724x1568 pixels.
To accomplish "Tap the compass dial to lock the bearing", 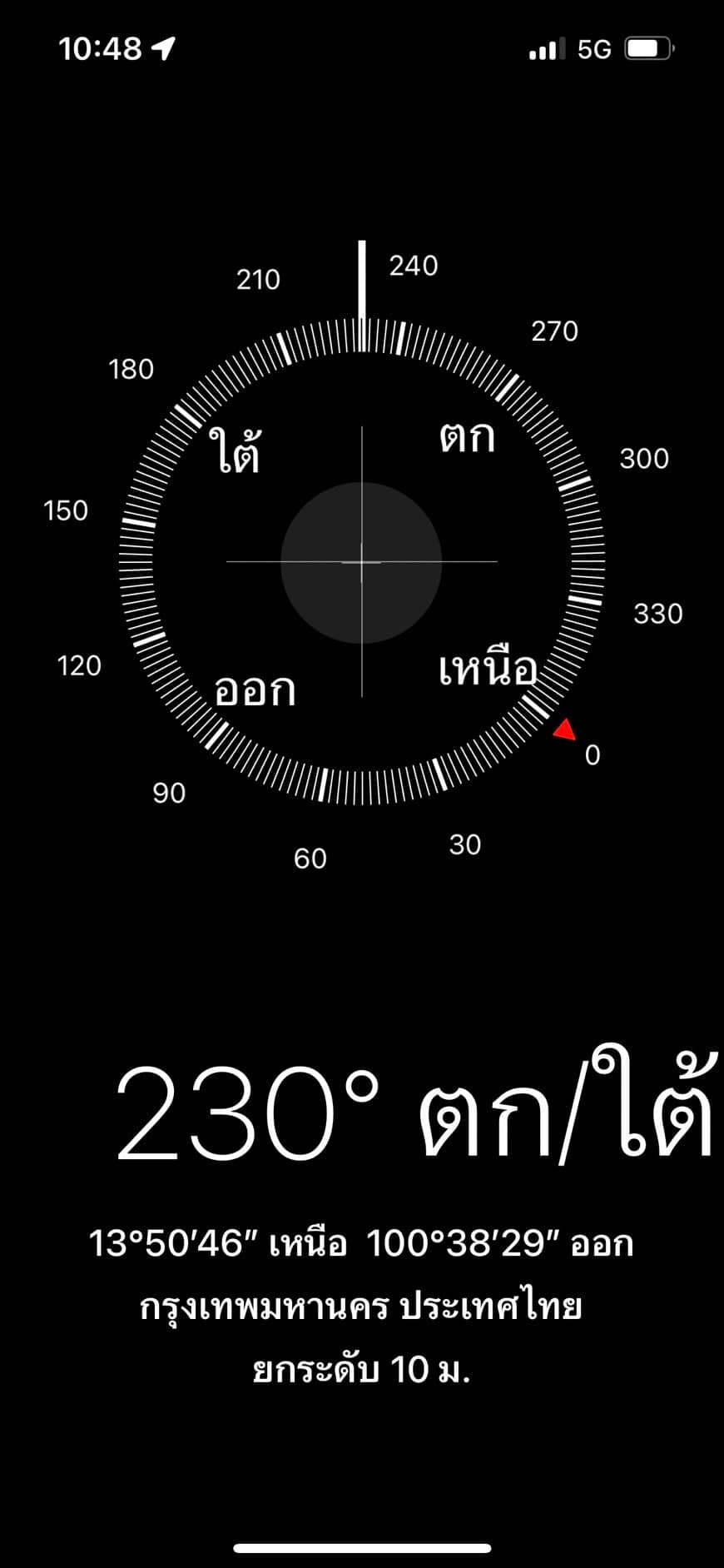I will click(361, 562).
